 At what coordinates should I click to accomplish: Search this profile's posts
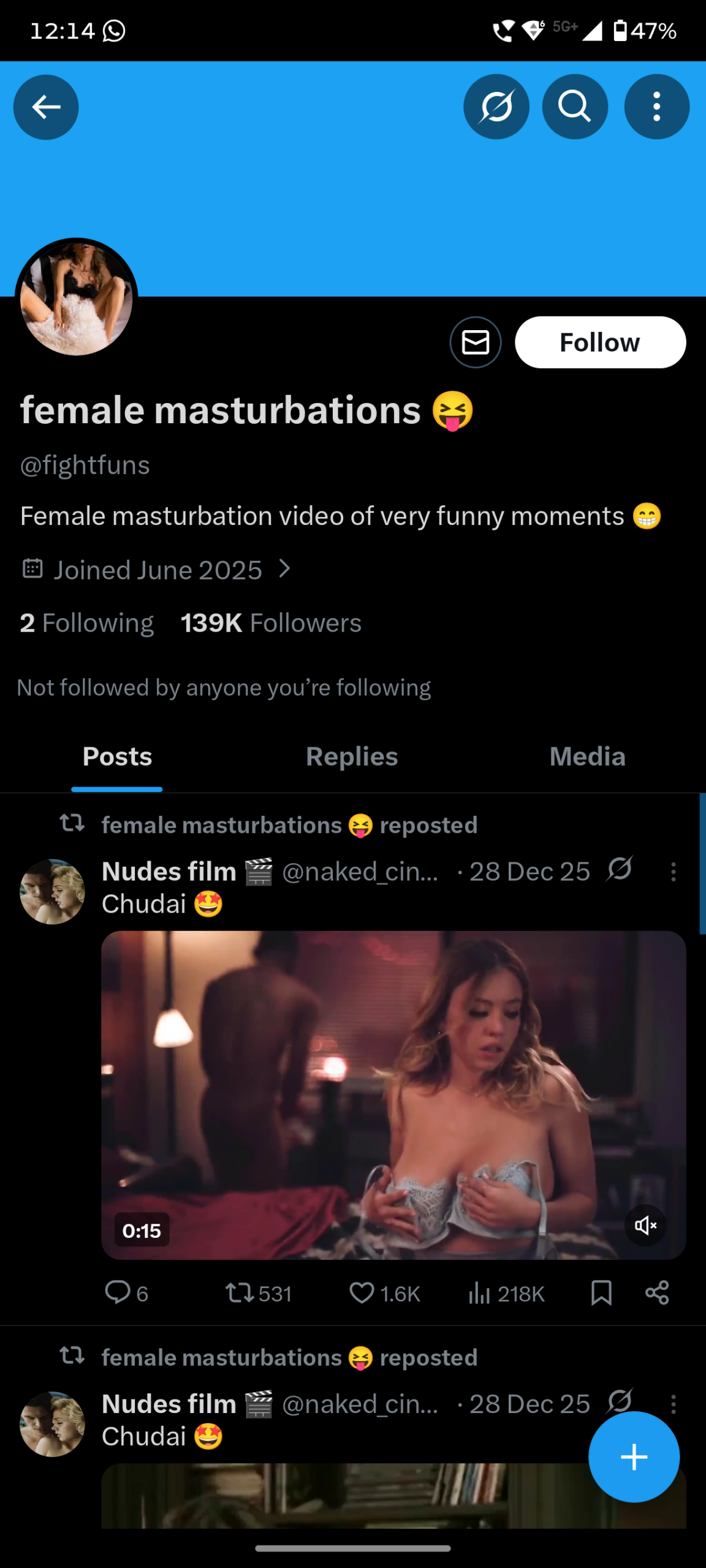click(x=574, y=107)
